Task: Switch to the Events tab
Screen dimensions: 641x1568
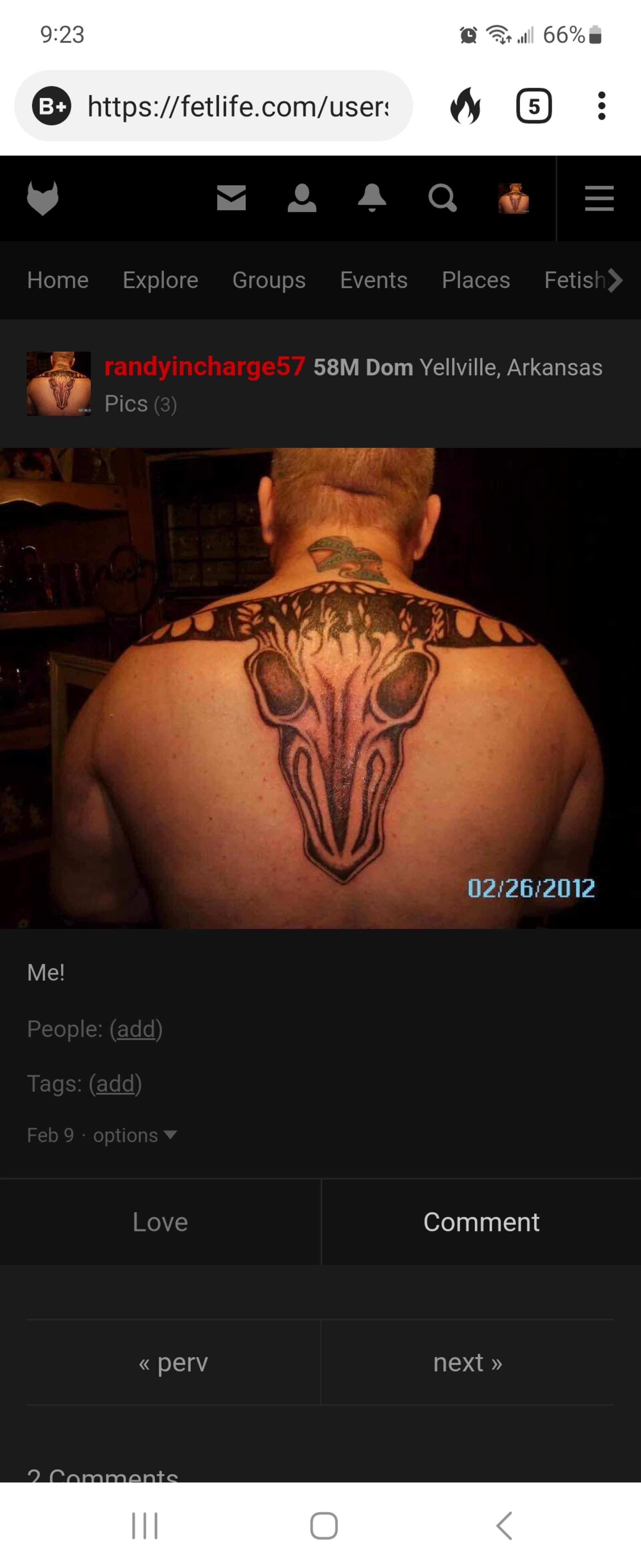Action: (x=373, y=281)
